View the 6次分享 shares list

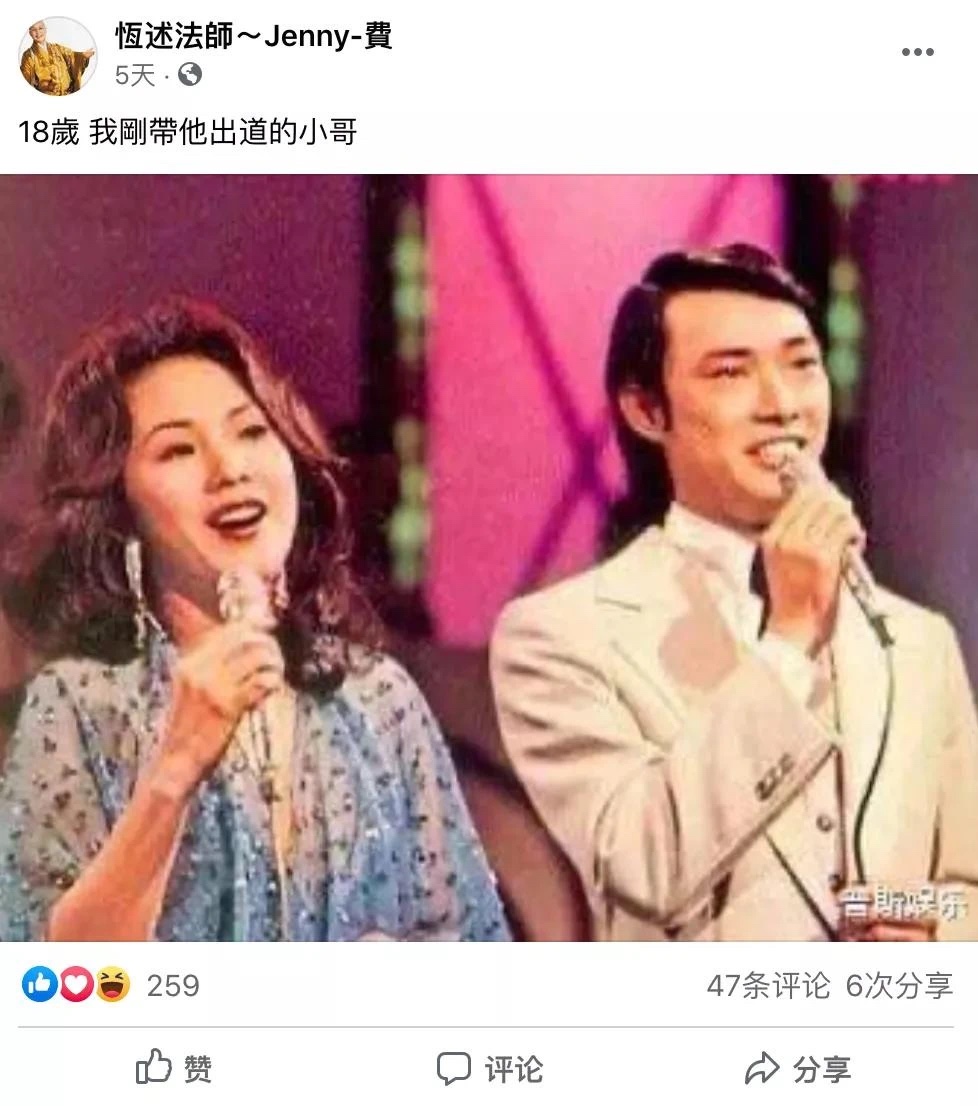point(899,985)
